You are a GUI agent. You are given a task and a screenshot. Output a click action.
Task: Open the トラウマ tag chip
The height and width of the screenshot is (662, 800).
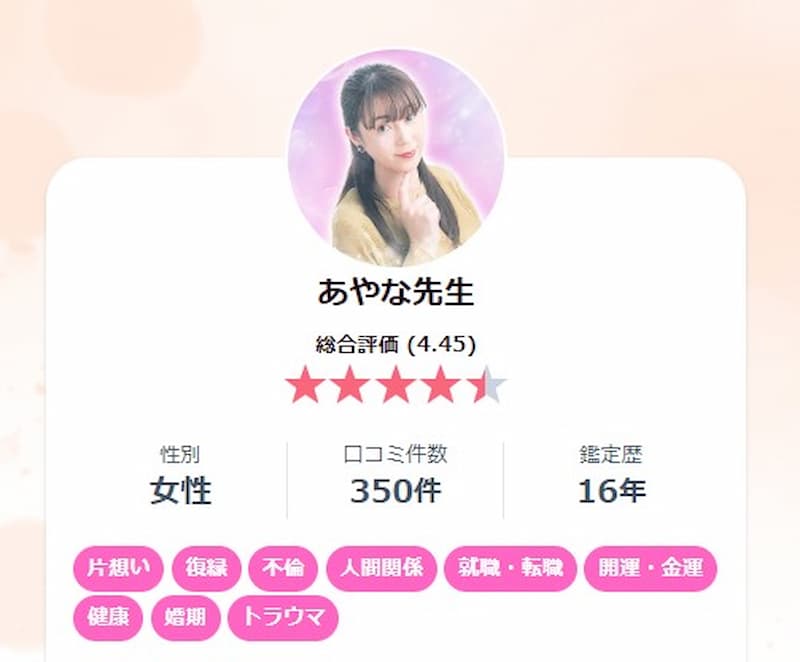[x=284, y=617]
